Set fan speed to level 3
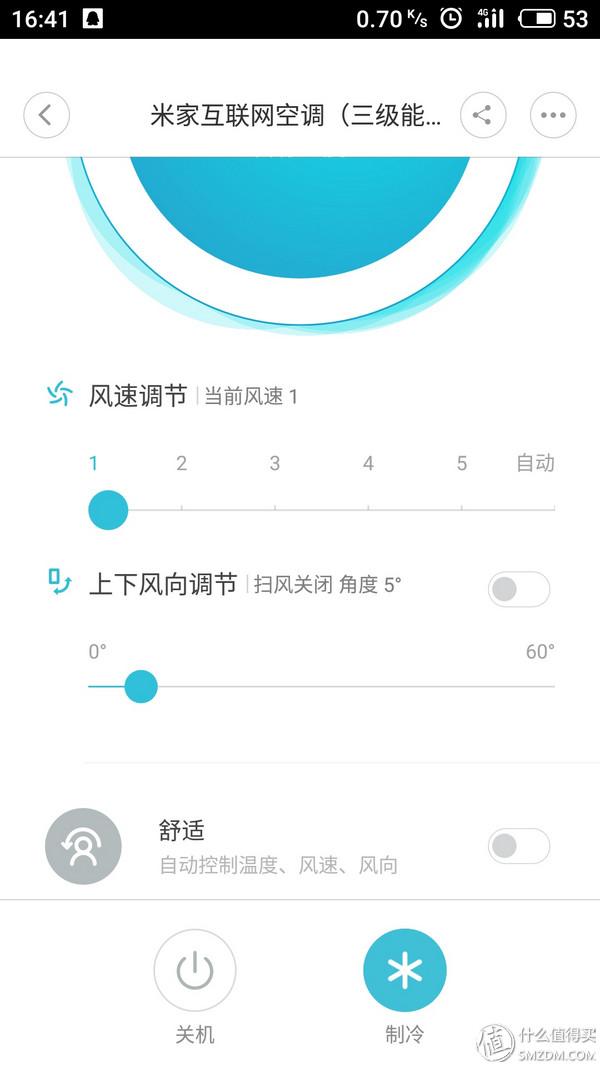The width and height of the screenshot is (600, 1067). 275,509
